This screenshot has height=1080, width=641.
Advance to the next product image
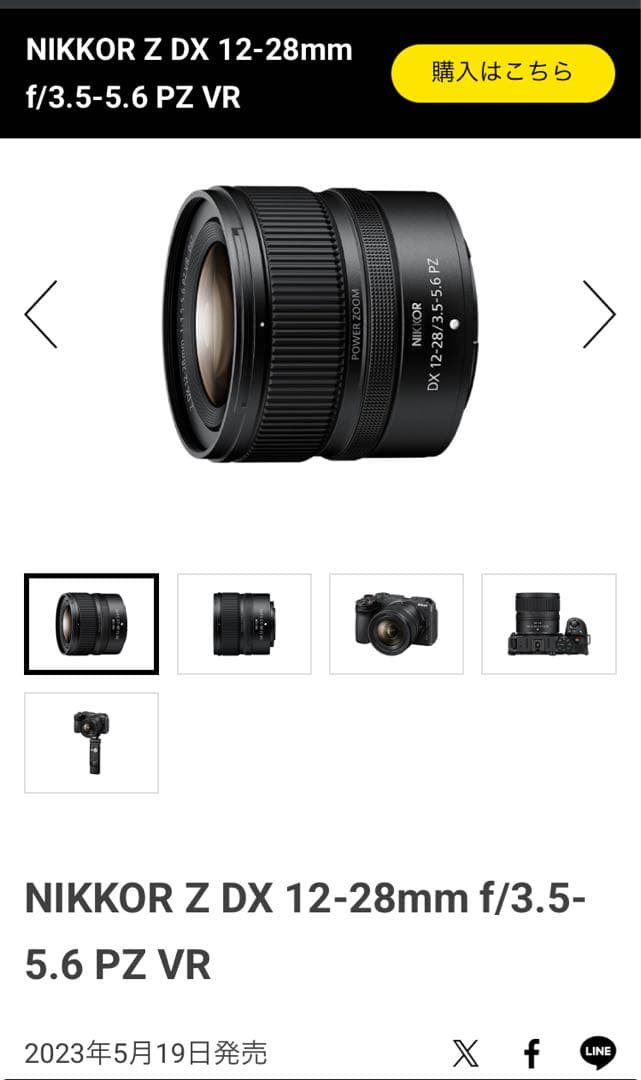[x=599, y=314]
